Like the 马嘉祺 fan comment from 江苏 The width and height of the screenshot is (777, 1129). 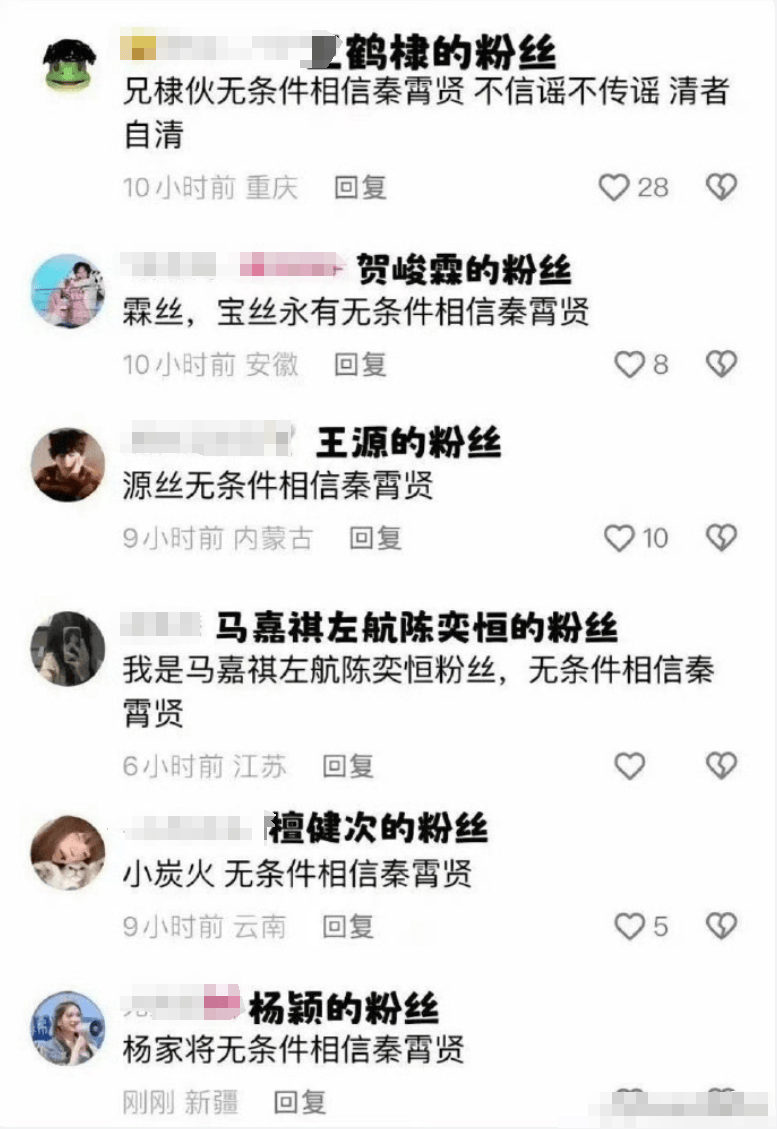(x=629, y=767)
